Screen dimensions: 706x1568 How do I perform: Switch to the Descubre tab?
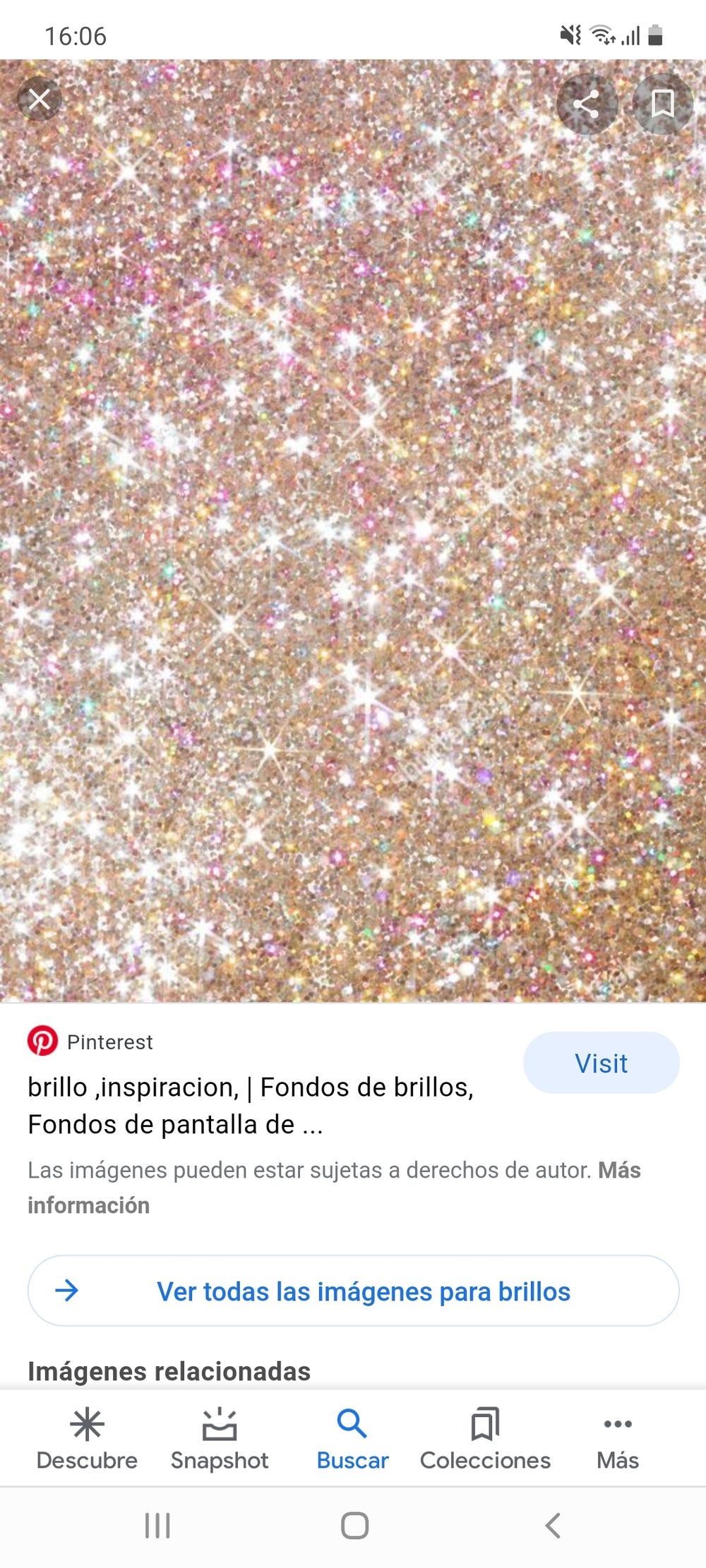tap(87, 1440)
